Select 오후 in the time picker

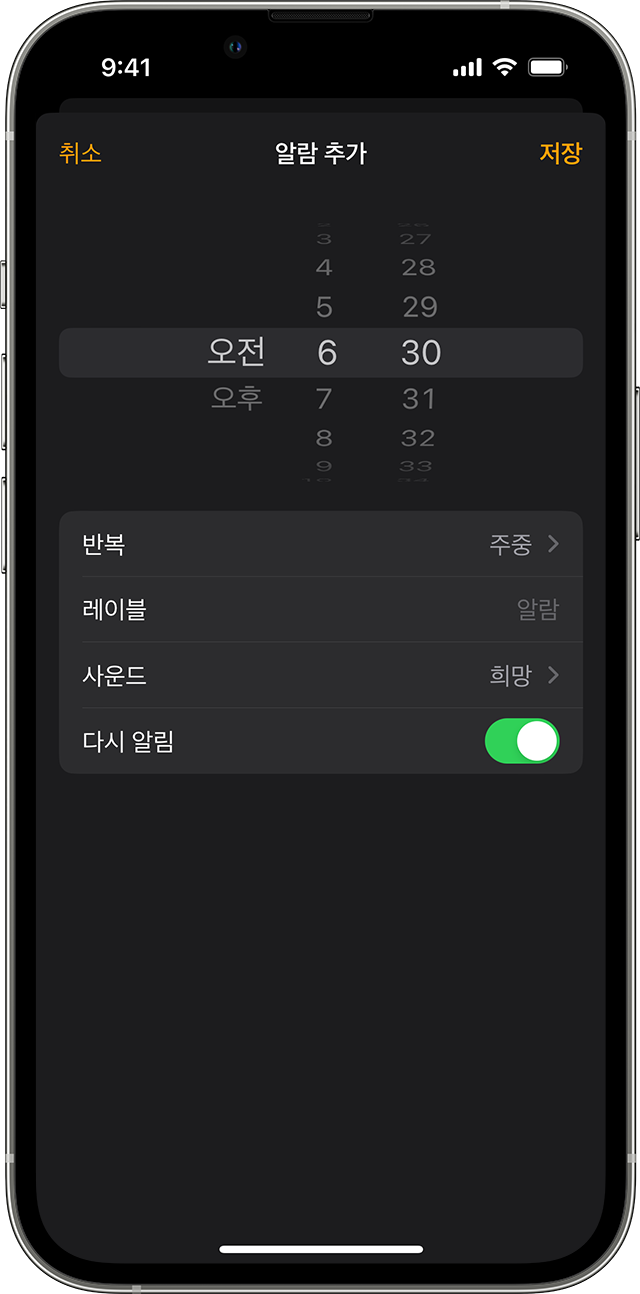237,398
